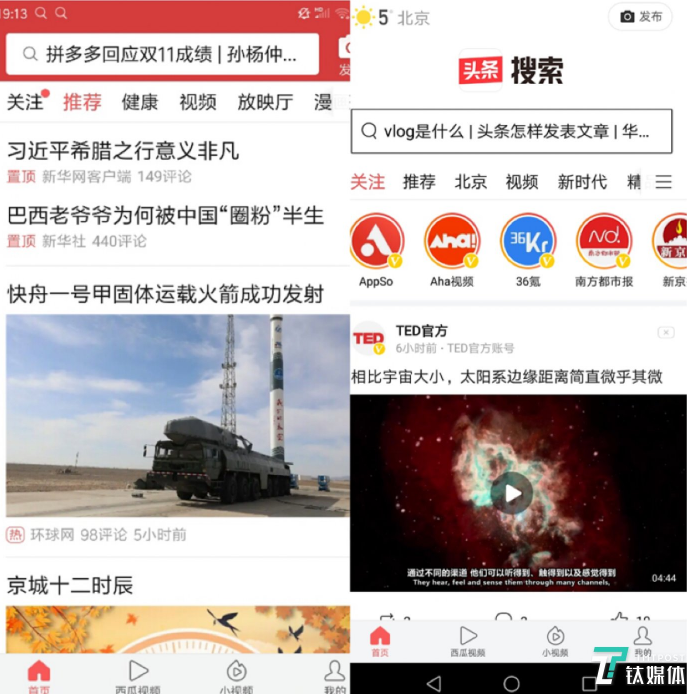Open the 南方都市报 account avatar
This screenshot has width=687, height=694.
[x=604, y=242]
